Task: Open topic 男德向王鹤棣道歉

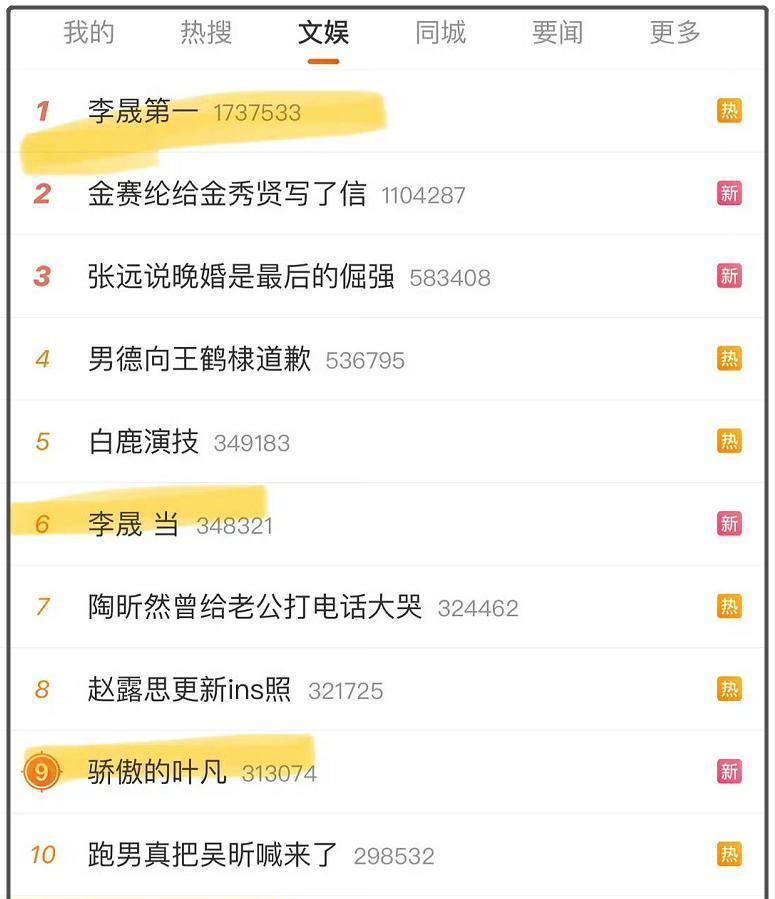Action: 199,359
